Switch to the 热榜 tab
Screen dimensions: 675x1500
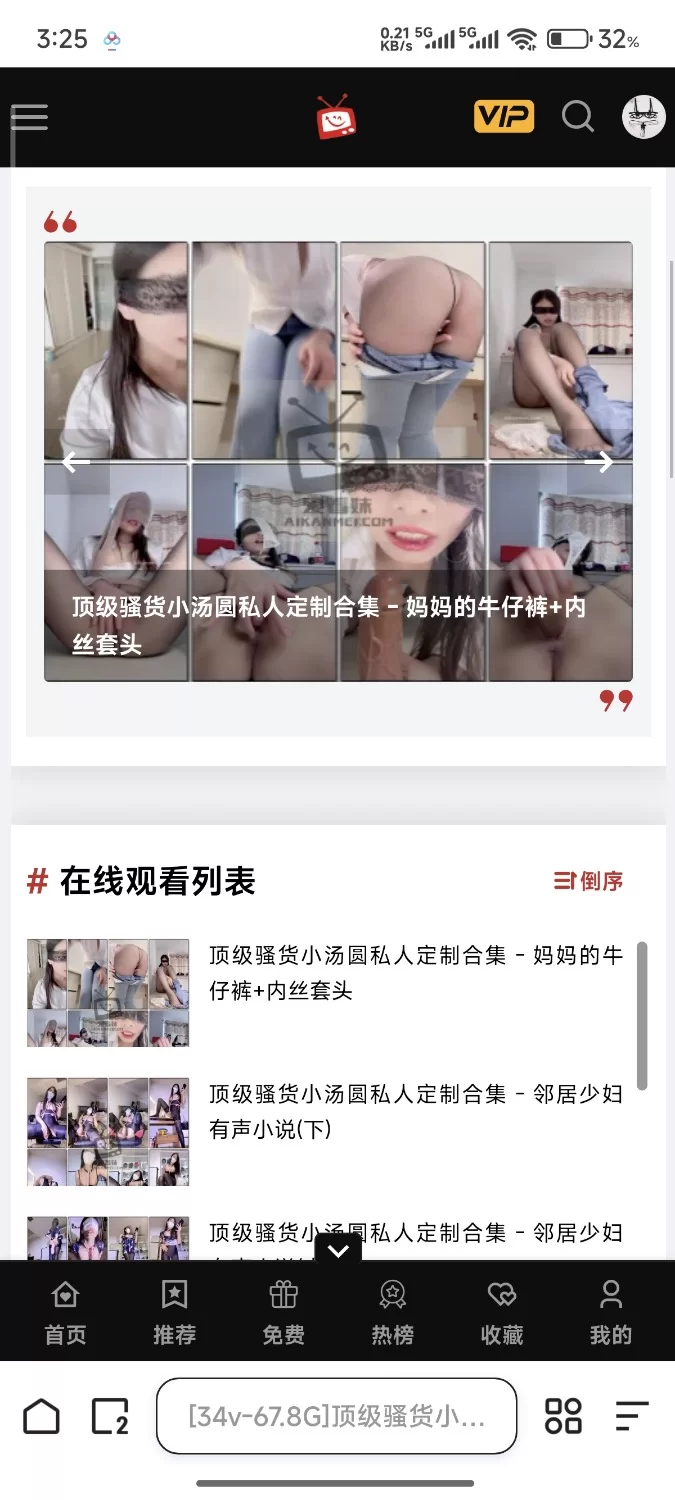pos(392,1313)
